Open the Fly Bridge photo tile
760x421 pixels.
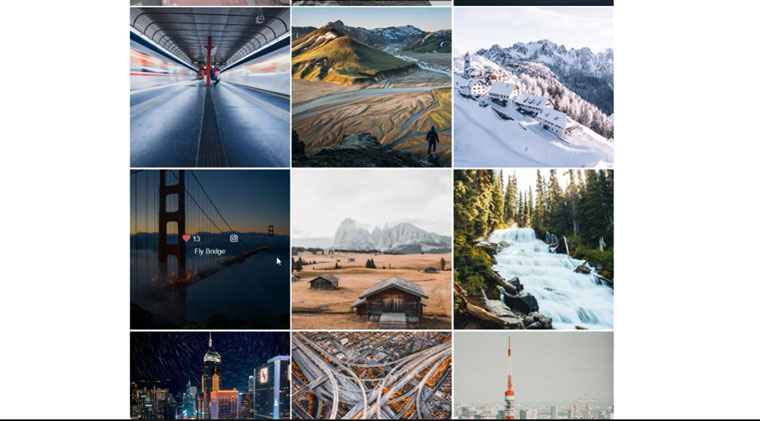[x=210, y=290]
